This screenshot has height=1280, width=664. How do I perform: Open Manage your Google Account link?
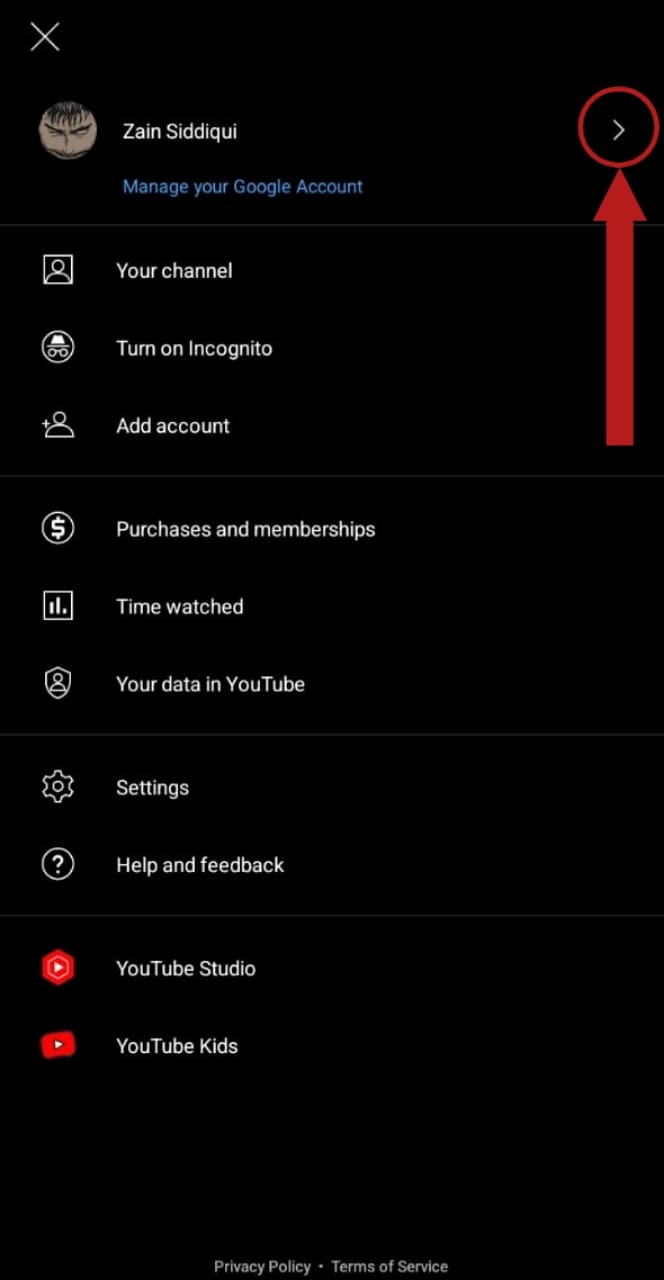[242, 187]
